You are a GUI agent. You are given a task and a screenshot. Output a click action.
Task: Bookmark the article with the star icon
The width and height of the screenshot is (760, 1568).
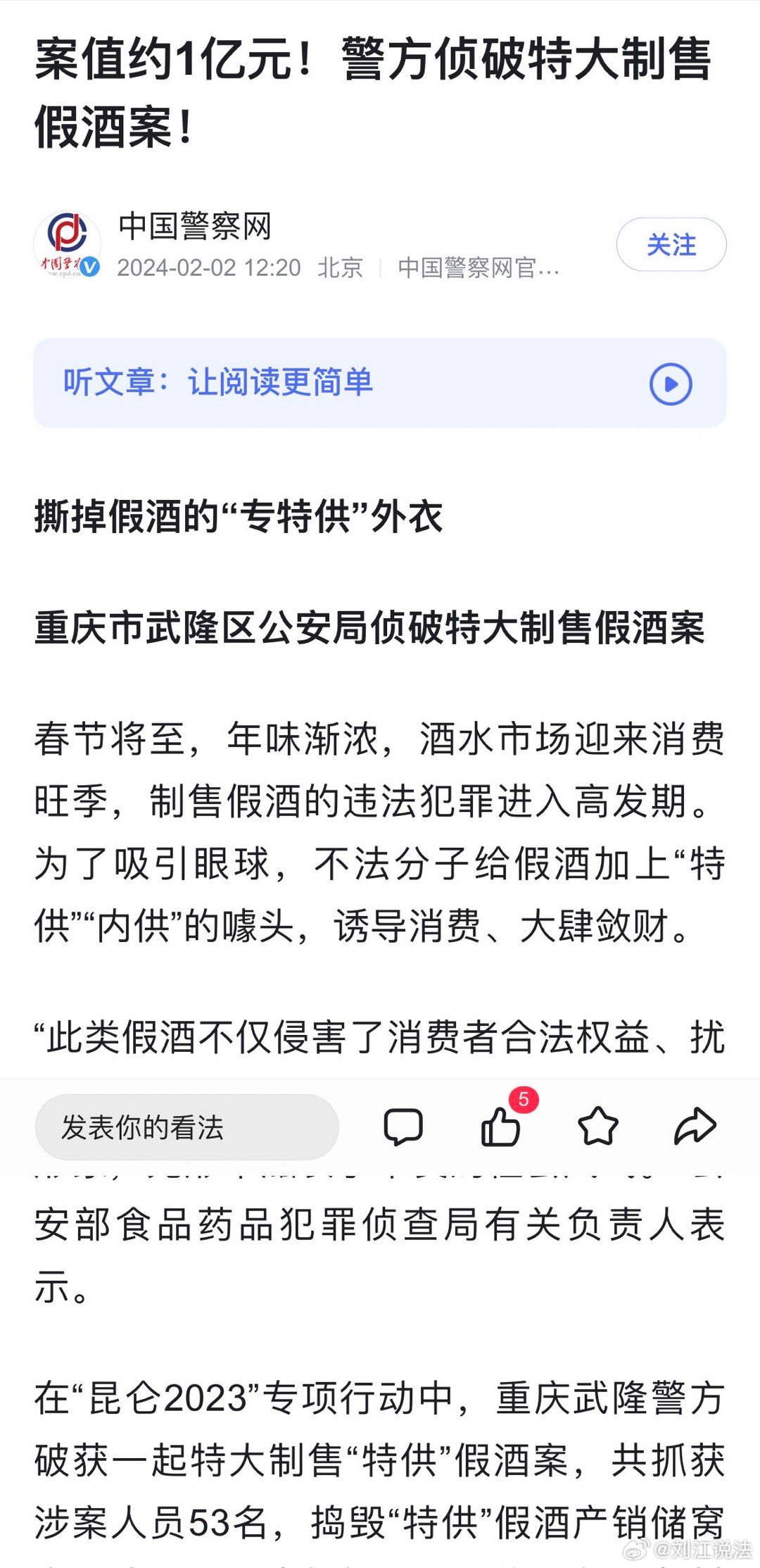coord(597,1126)
